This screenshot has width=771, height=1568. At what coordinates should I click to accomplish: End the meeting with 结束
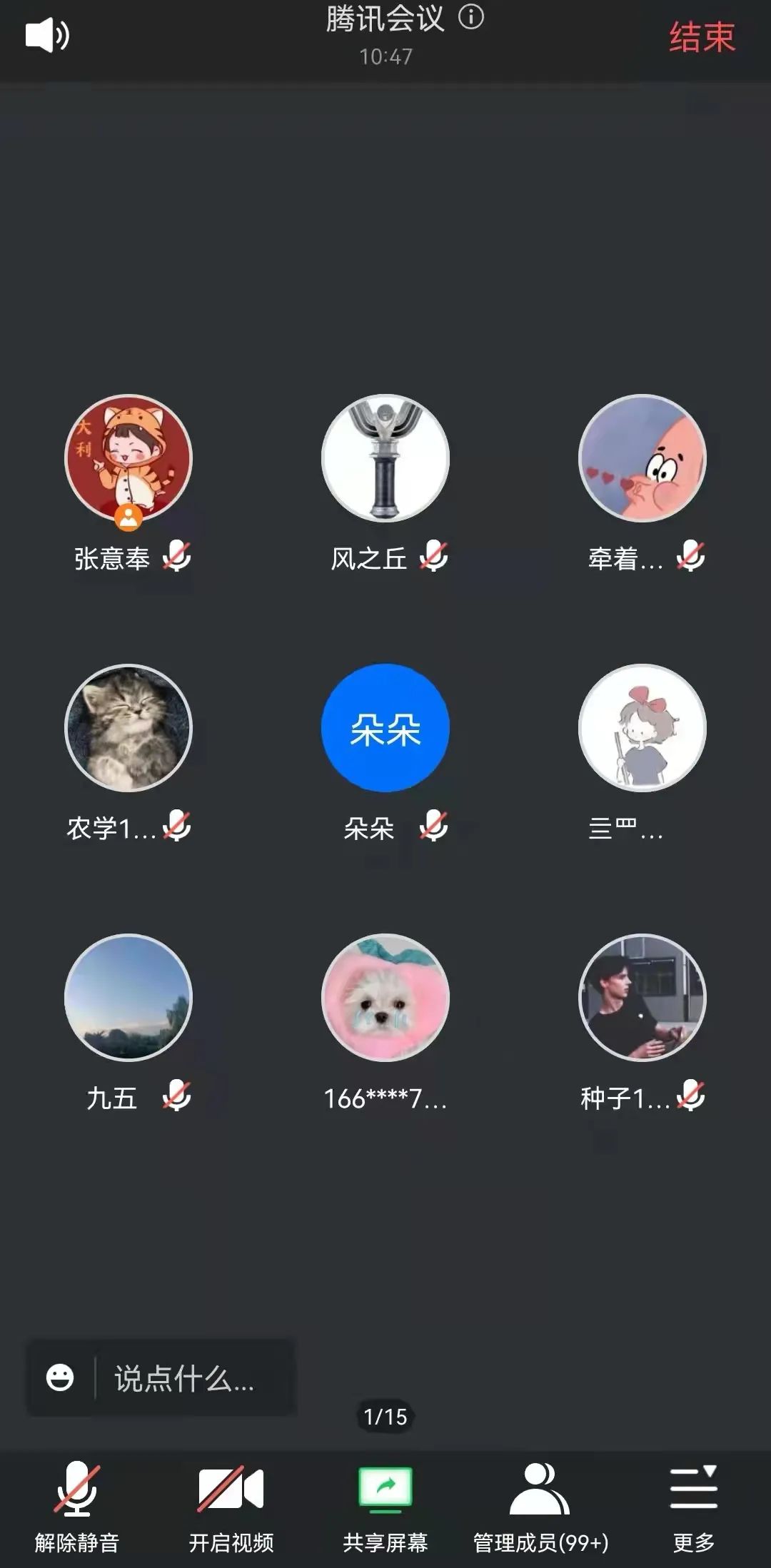702,37
